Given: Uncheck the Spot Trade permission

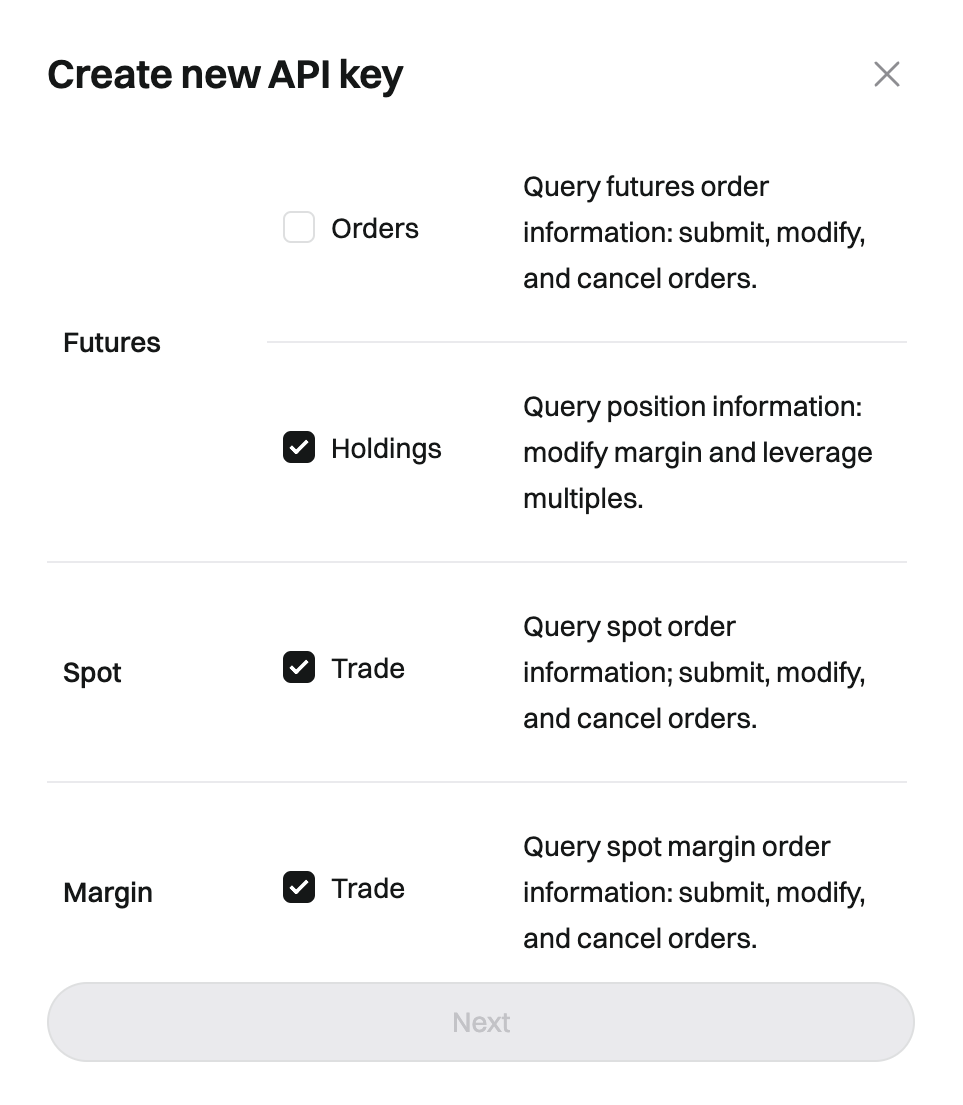Looking at the screenshot, I should pos(299,668).
